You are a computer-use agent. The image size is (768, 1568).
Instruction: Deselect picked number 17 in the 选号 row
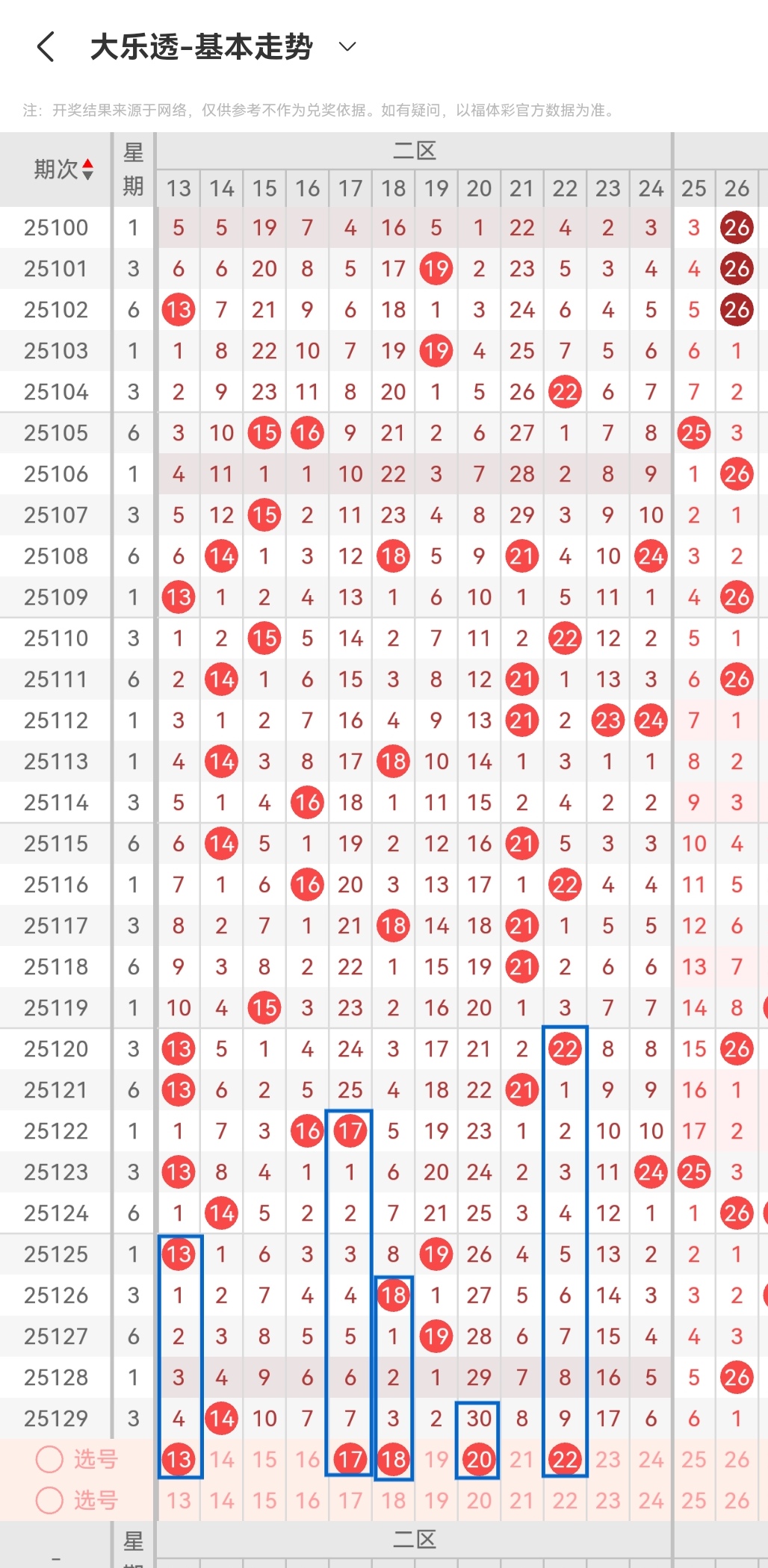pos(350,1459)
